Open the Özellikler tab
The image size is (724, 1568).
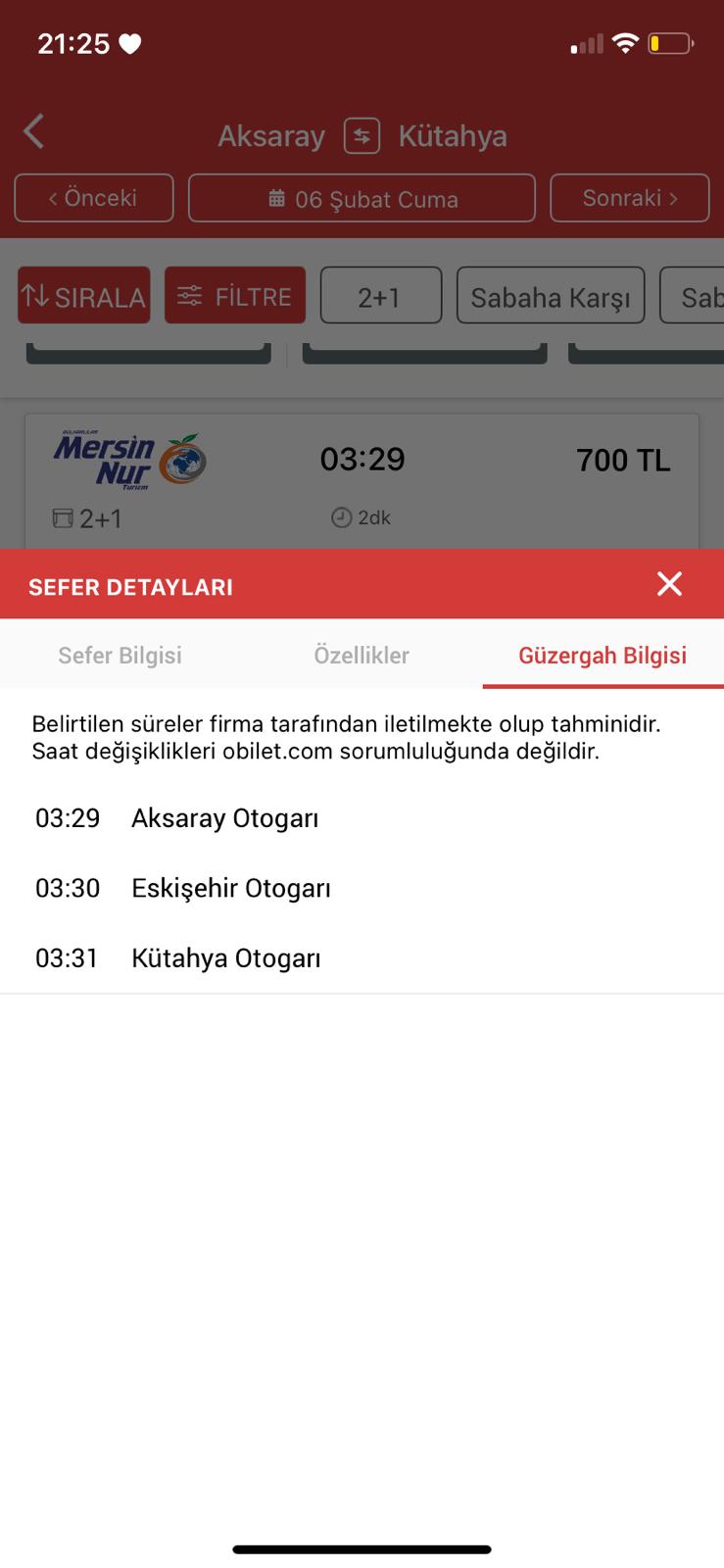362,656
